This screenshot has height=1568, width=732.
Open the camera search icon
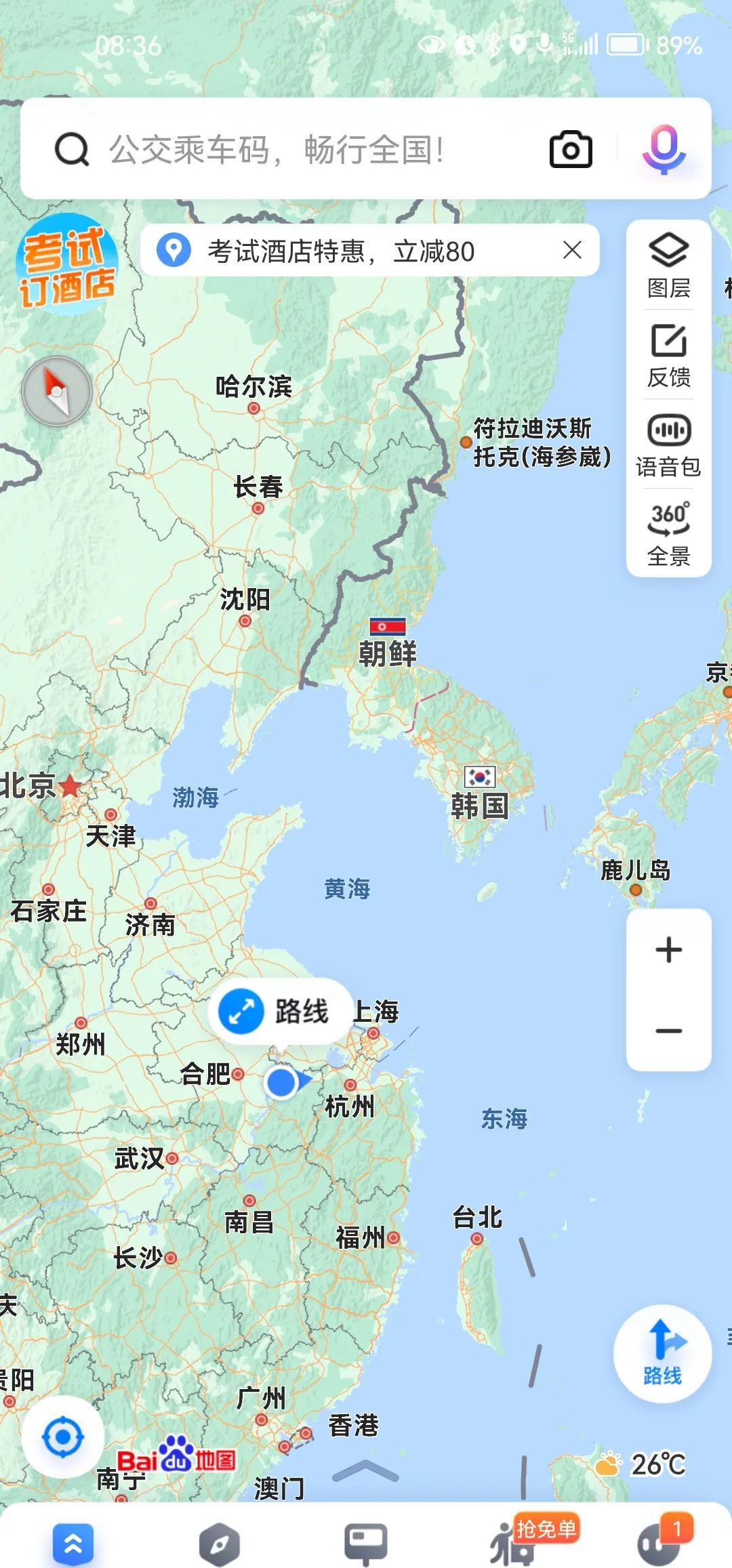[570, 150]
